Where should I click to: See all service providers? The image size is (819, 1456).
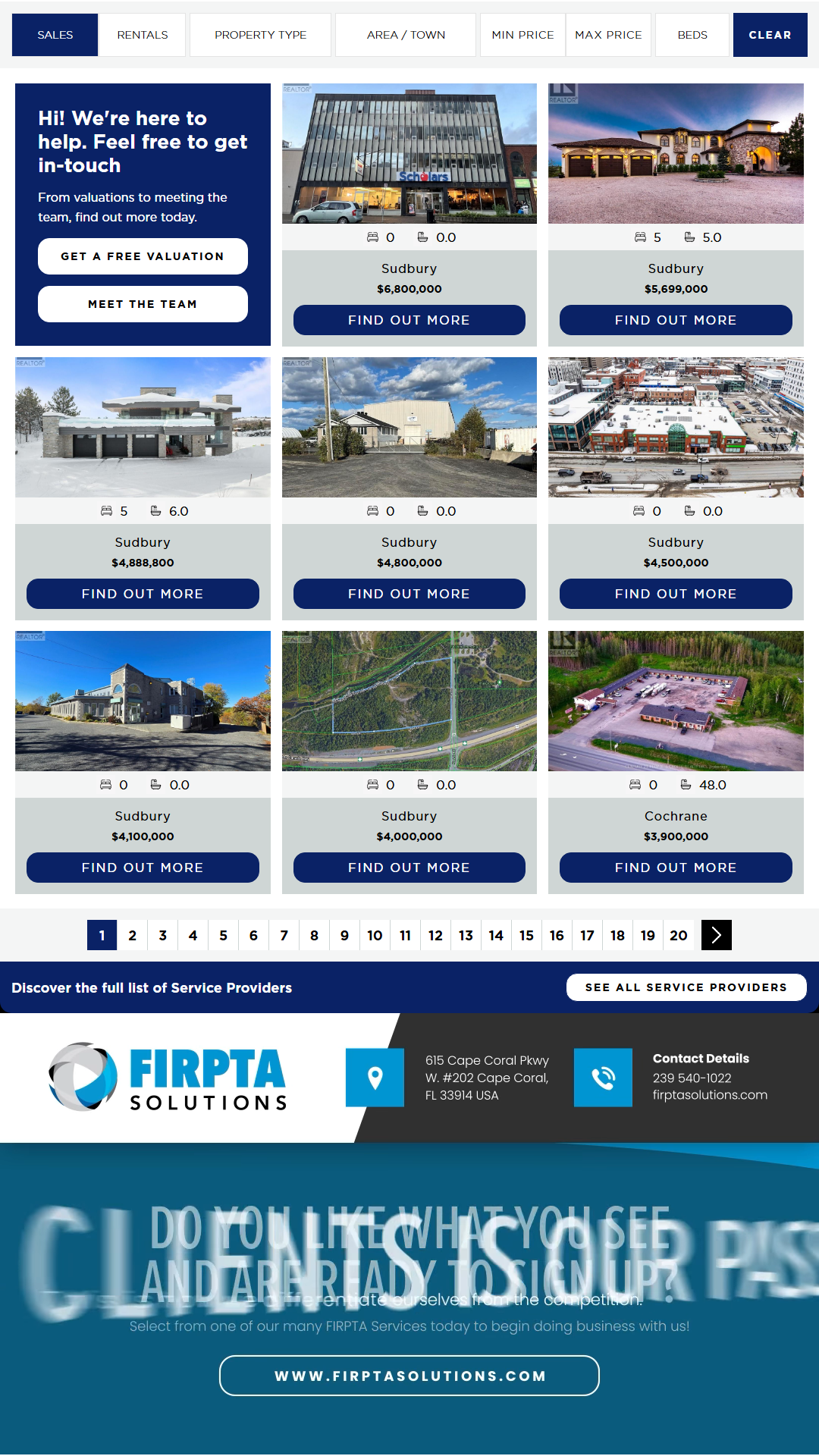click(x=686, y=987)
